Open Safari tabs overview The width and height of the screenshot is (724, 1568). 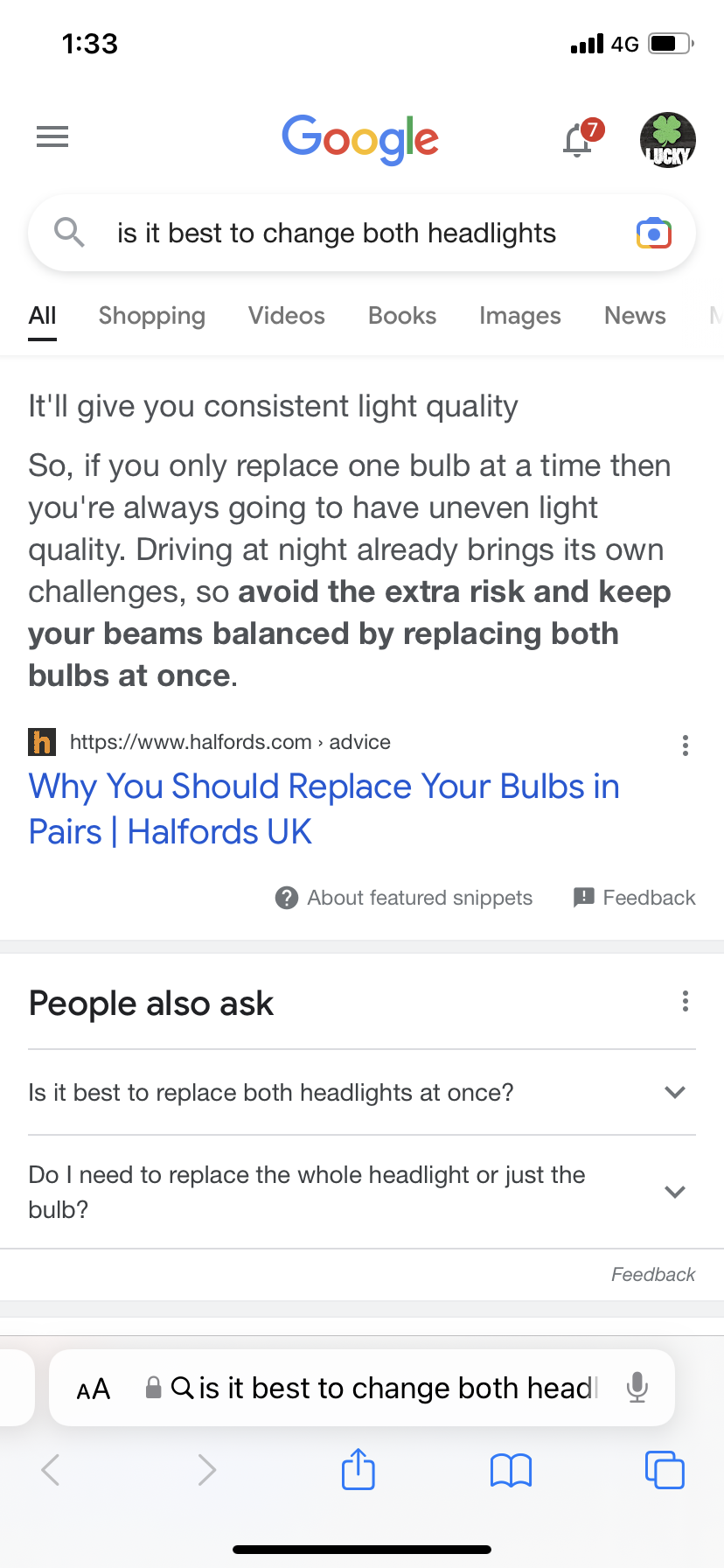point(665,1469)
